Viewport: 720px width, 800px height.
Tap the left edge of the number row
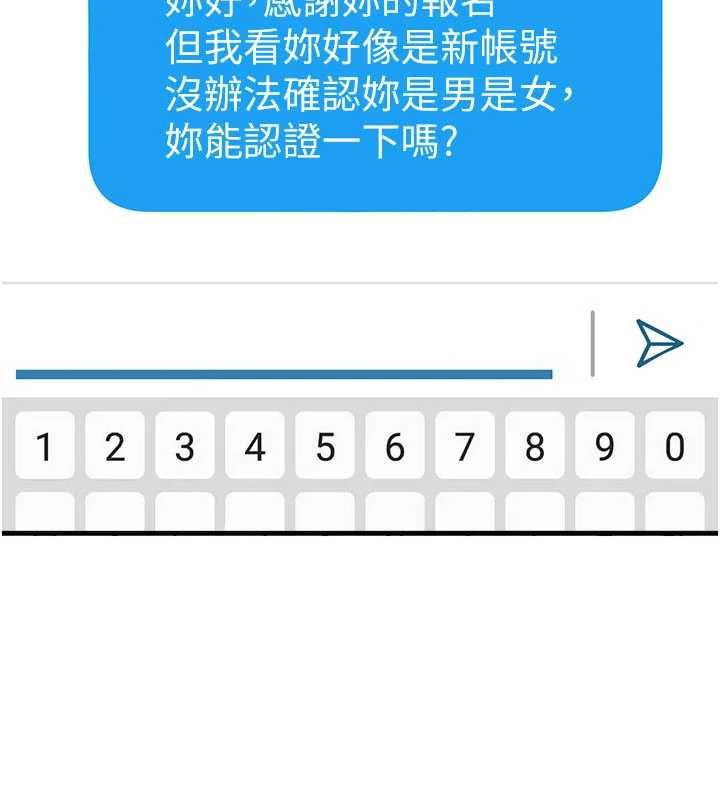click(44, 447)
